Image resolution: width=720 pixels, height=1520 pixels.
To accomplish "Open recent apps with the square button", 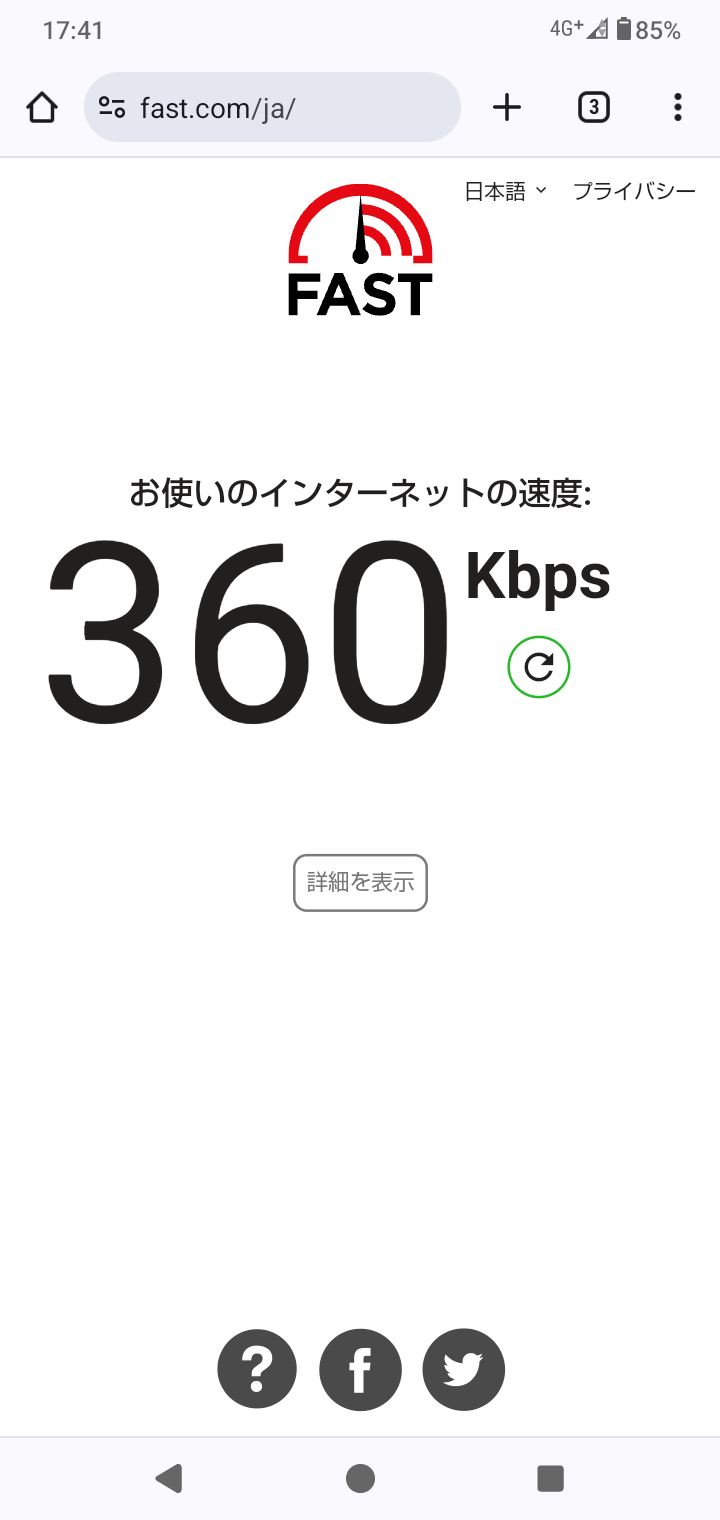I will 550,1478.
